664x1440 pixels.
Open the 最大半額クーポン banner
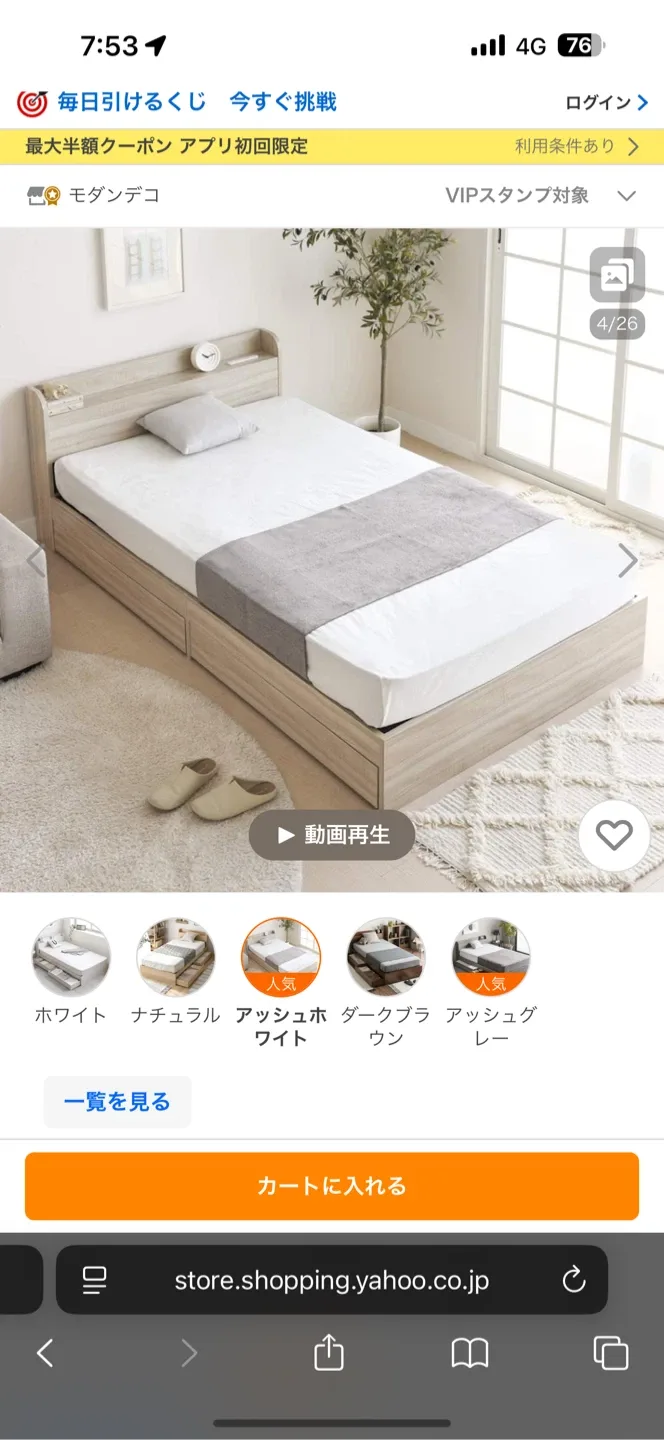331,146
